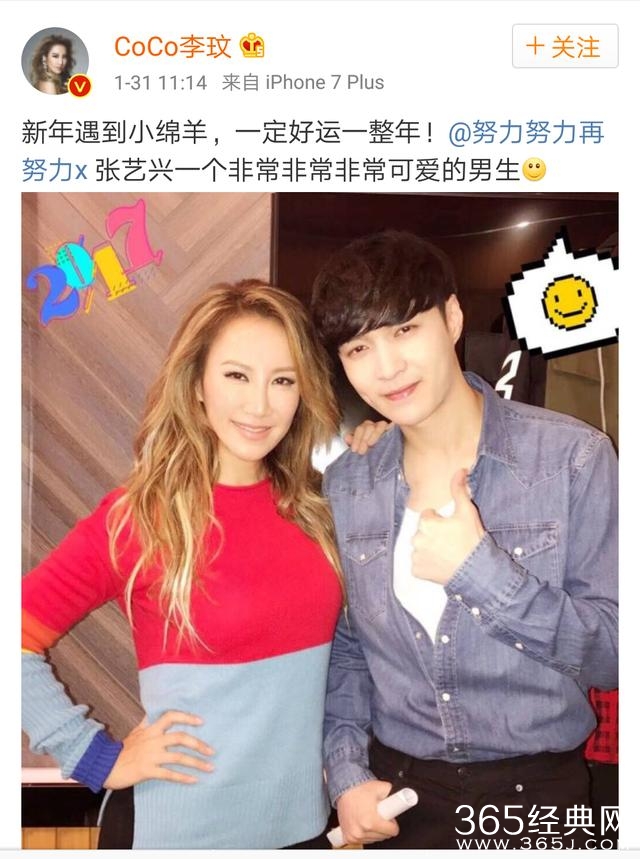This screenshot has width=640, height=859.
Task: Tap the +关注 follow button
Action: pyautogui.click(x=563, y=46)
